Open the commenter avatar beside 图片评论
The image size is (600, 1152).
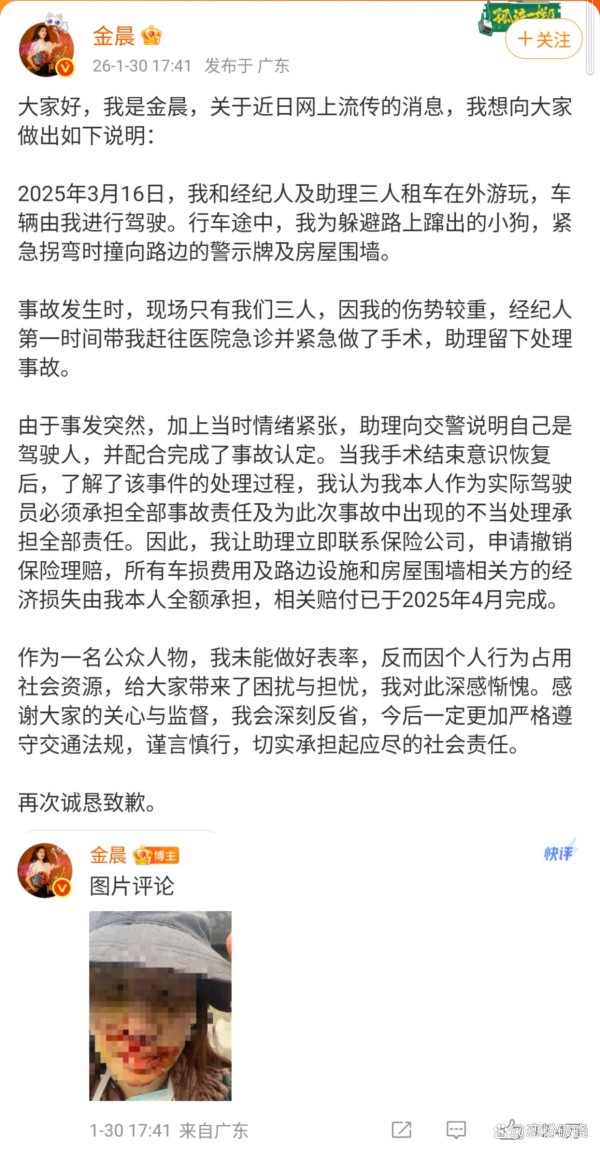coord(46,870)
